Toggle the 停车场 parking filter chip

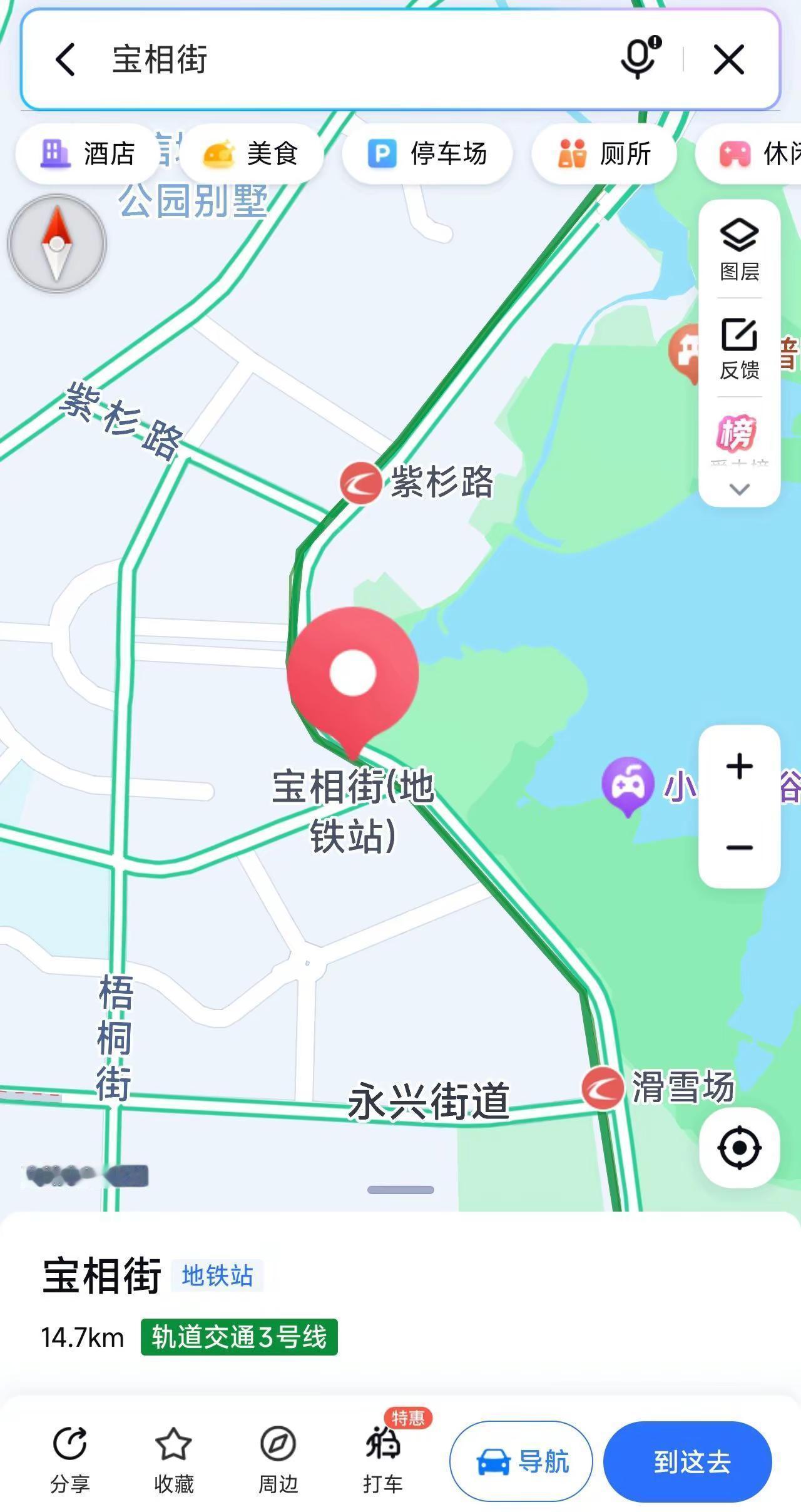tap(429, 154)
